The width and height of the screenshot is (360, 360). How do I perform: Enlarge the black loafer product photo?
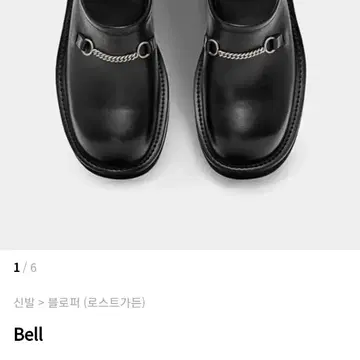pyautogui.click(x=180, y=125)
